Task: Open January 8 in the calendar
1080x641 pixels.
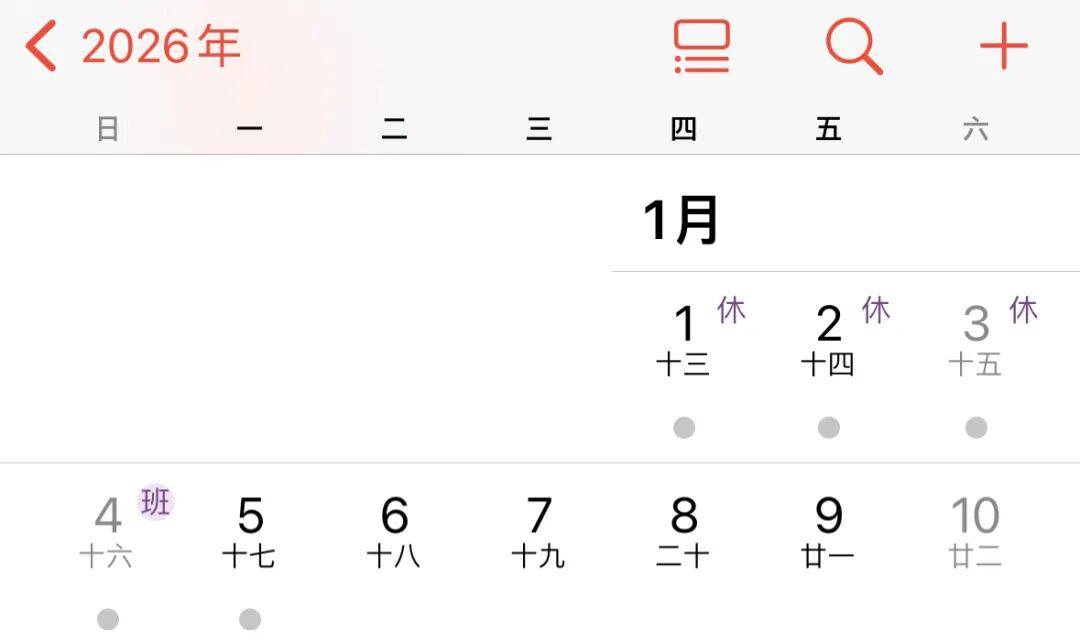Action: point(684,532)
